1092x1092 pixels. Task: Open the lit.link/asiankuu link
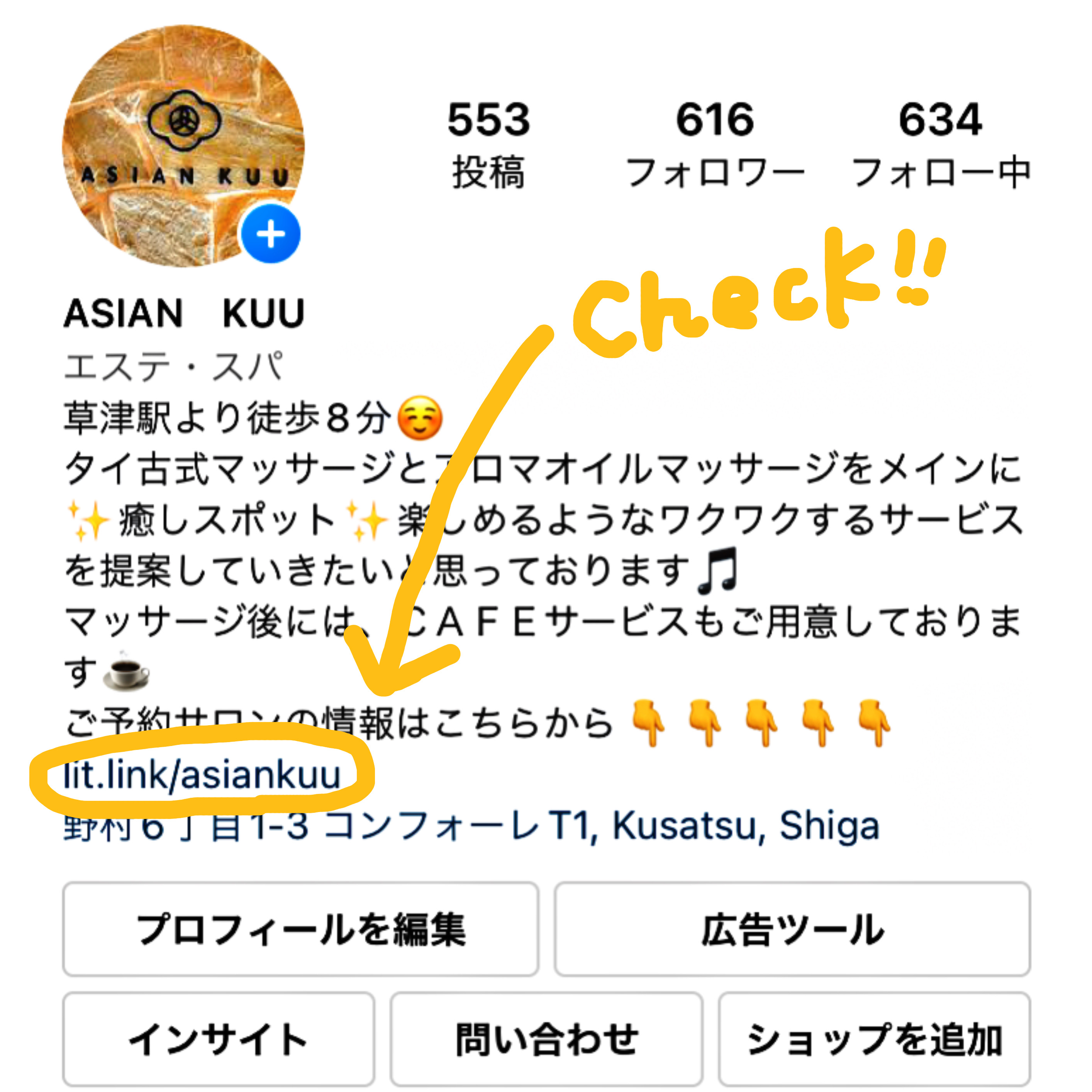tap(202, 774)
